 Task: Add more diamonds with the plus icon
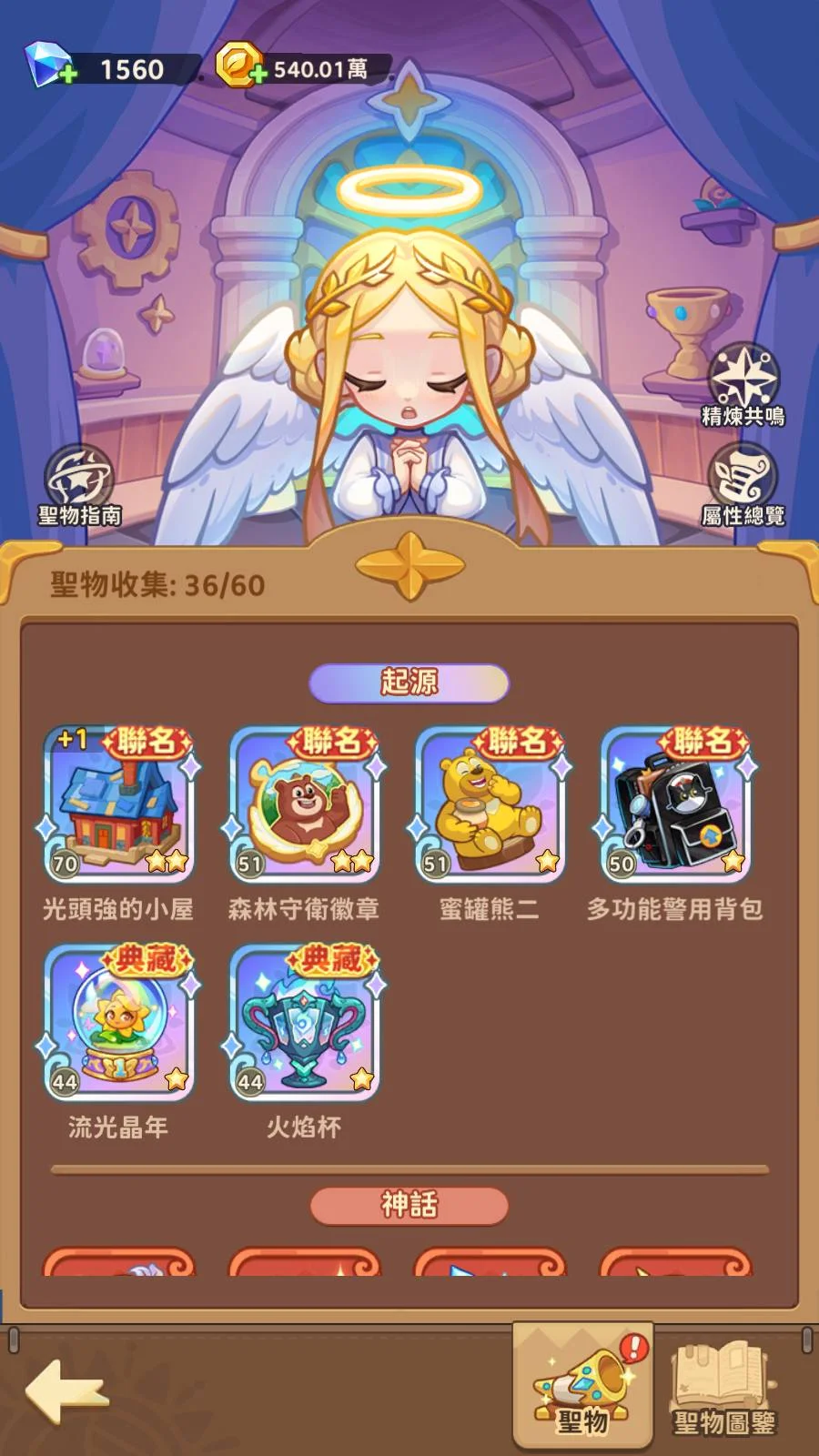click(67, 76)
